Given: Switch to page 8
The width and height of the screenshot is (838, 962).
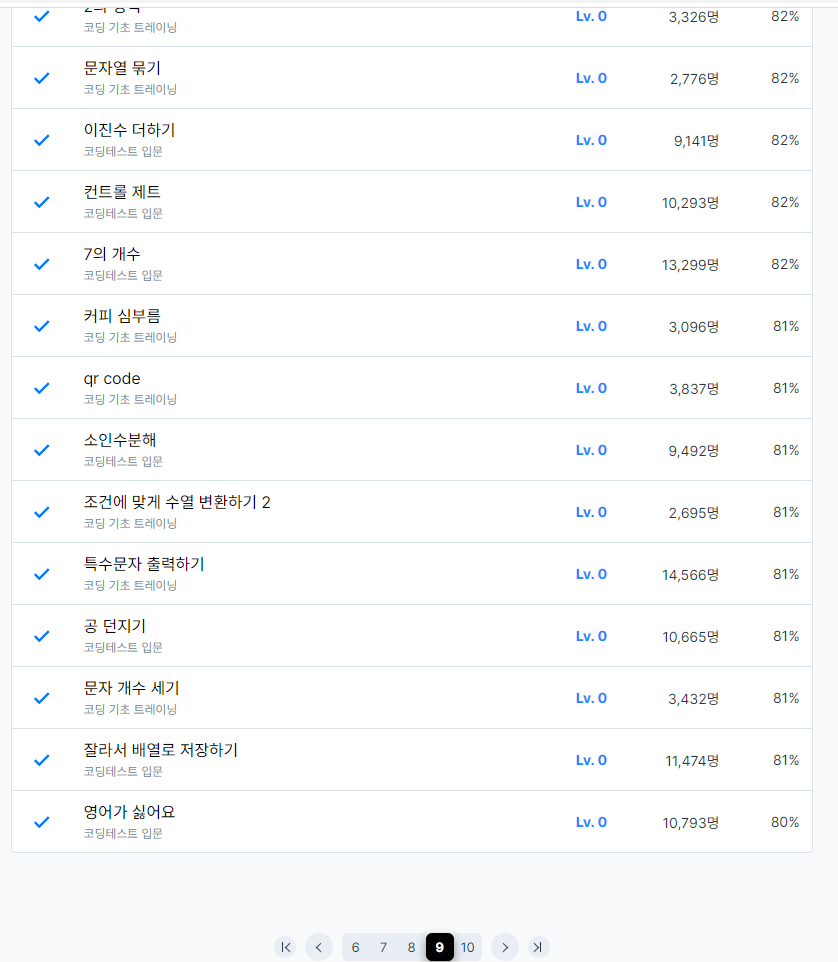Looking at the screenshot, I should 411,947.
